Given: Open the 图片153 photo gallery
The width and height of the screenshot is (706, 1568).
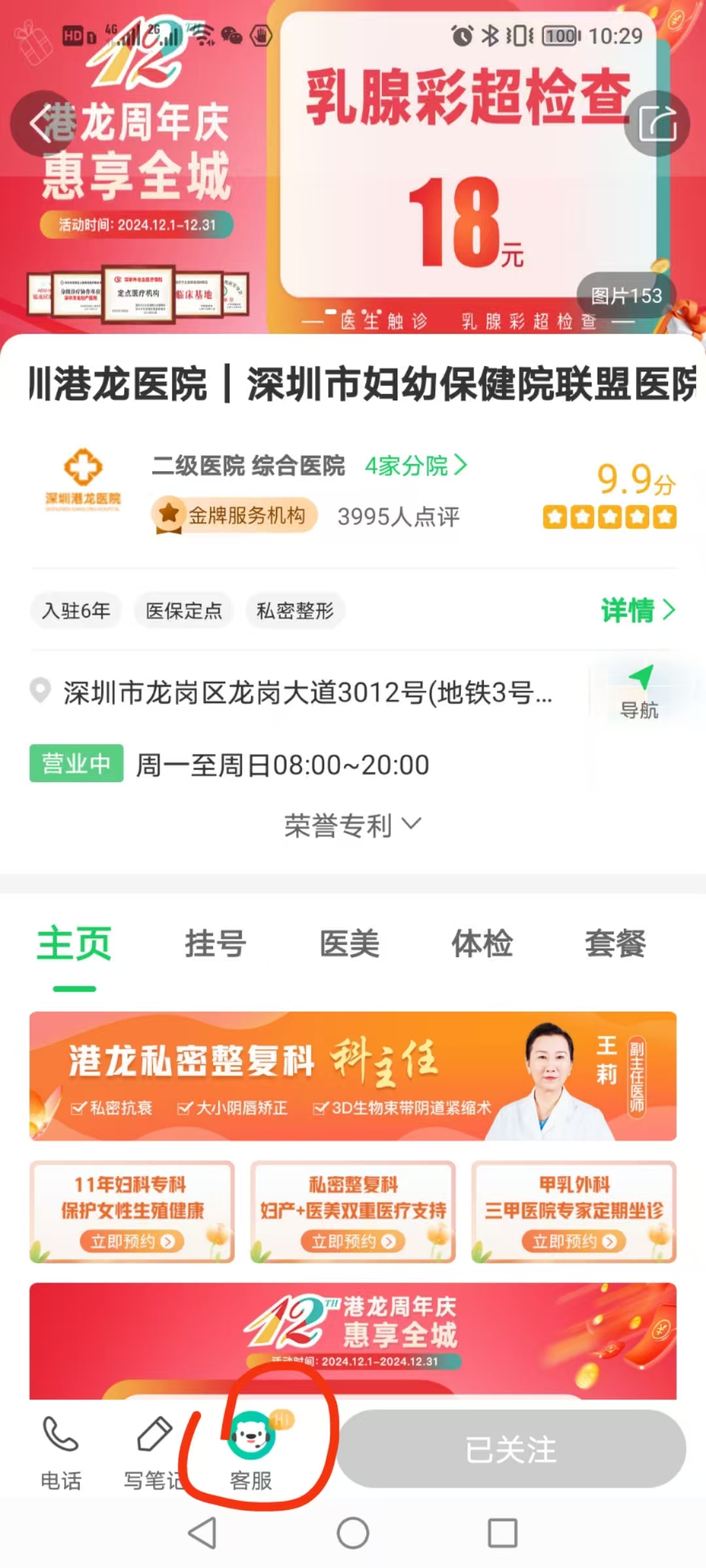Looking at the screenshot, I should click(x=626, y=296).
